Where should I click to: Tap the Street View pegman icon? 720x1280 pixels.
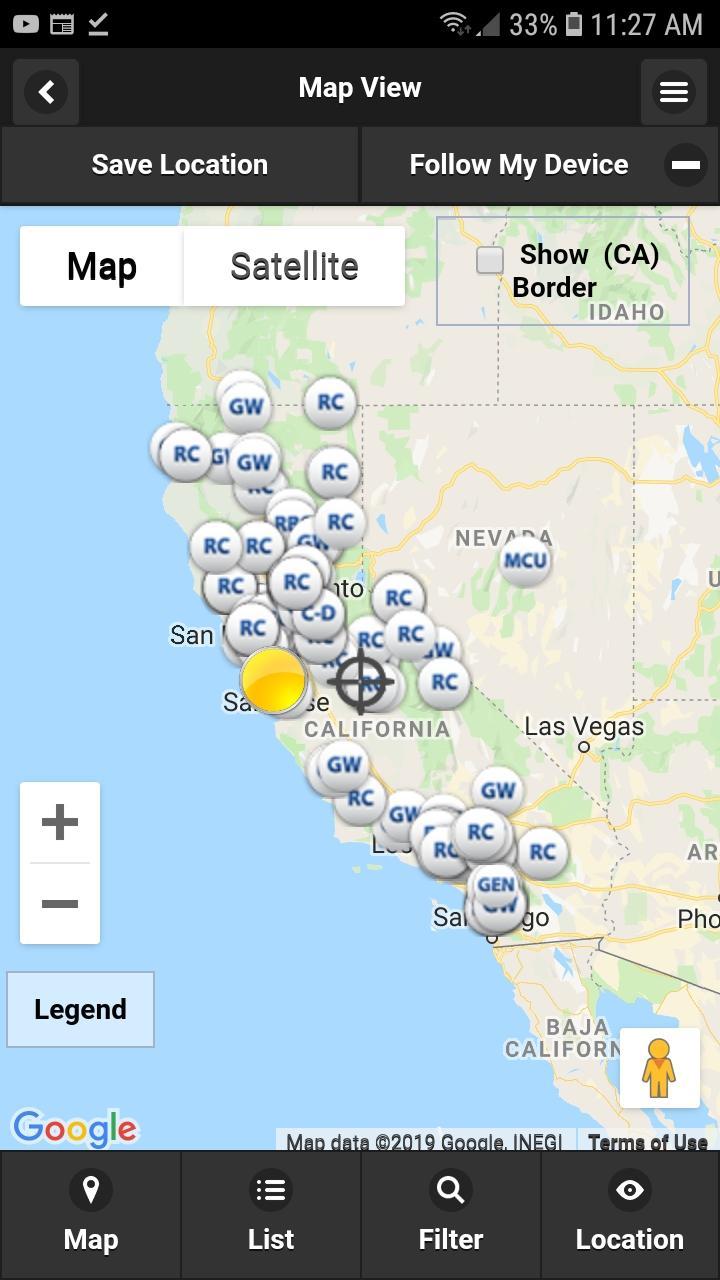(659, 1067)
